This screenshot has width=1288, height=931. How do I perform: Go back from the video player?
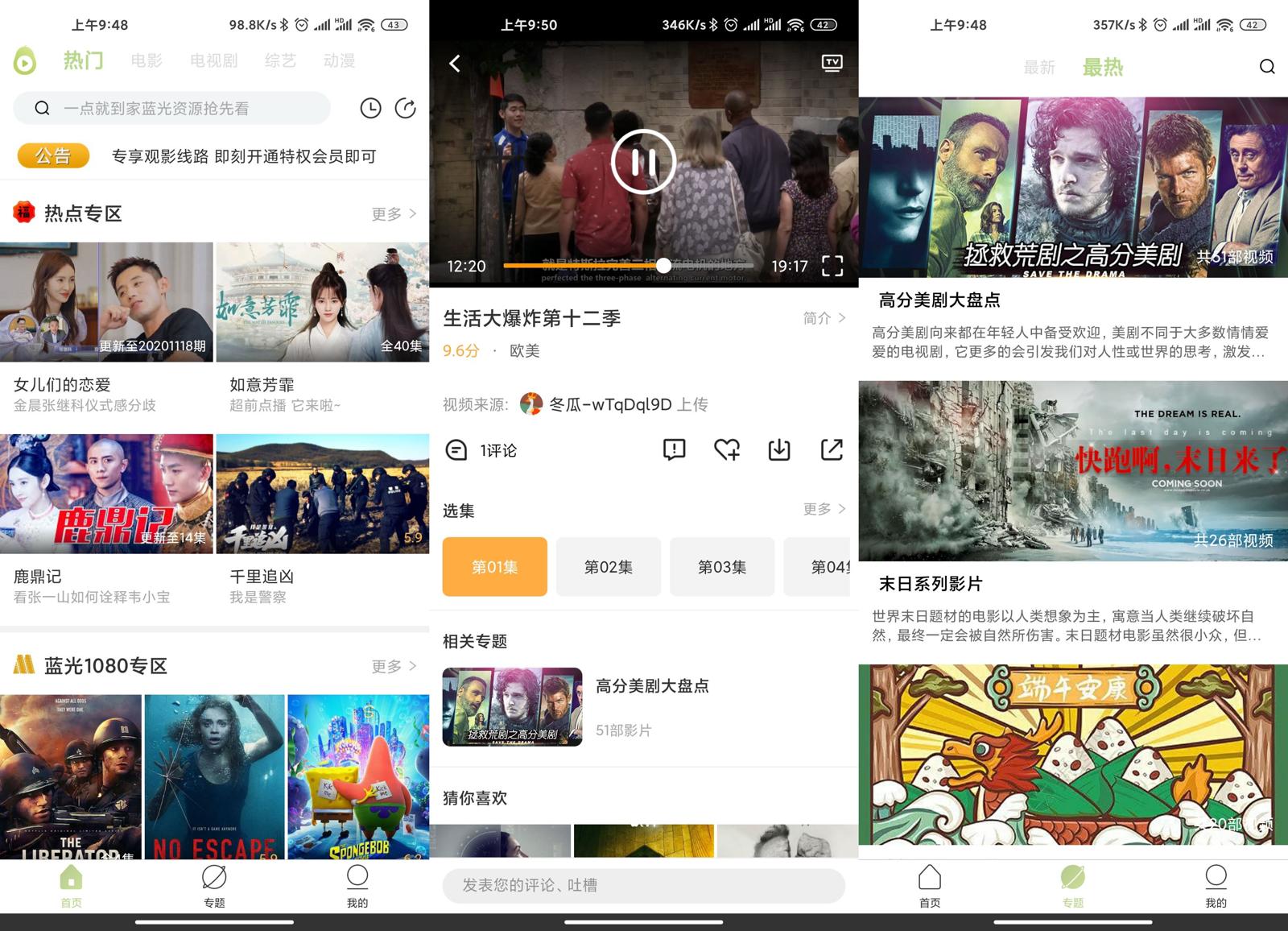tap(455, 64)
